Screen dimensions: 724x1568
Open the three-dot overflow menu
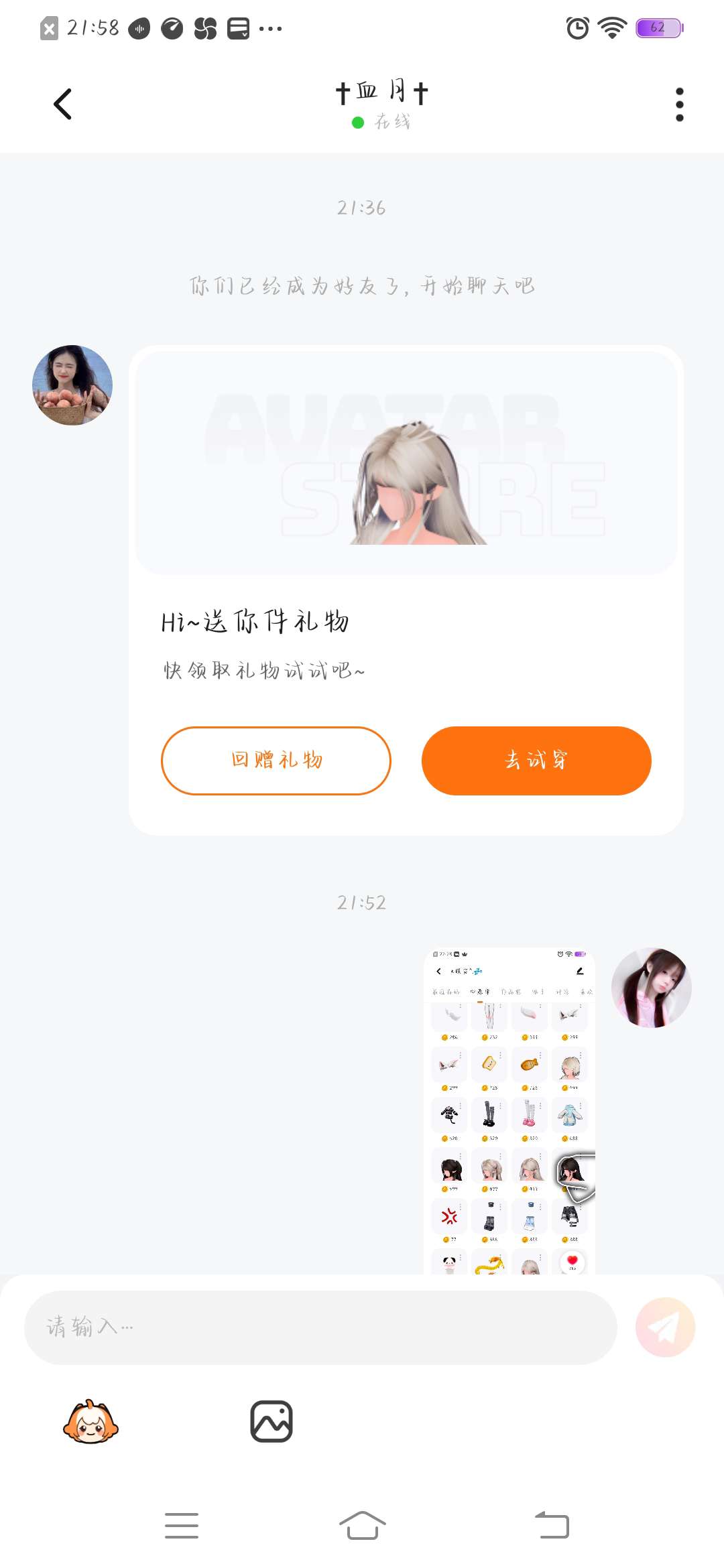(x=679, y=105)
